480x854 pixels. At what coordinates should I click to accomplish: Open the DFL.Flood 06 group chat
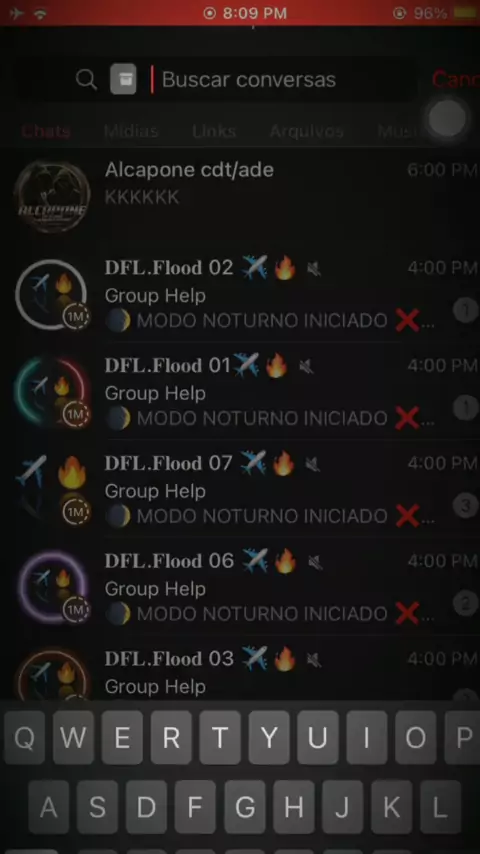coord(240,587)
